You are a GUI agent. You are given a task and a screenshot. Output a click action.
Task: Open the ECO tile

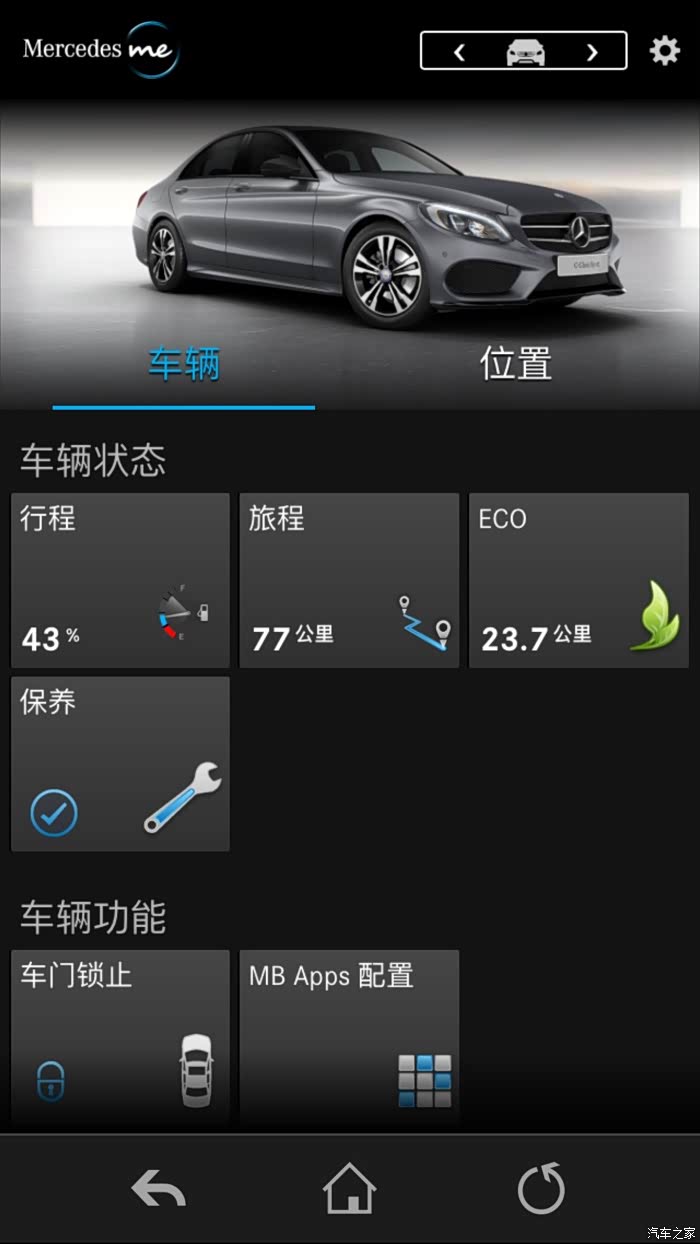pyautogui.click(x=578, y=580)
